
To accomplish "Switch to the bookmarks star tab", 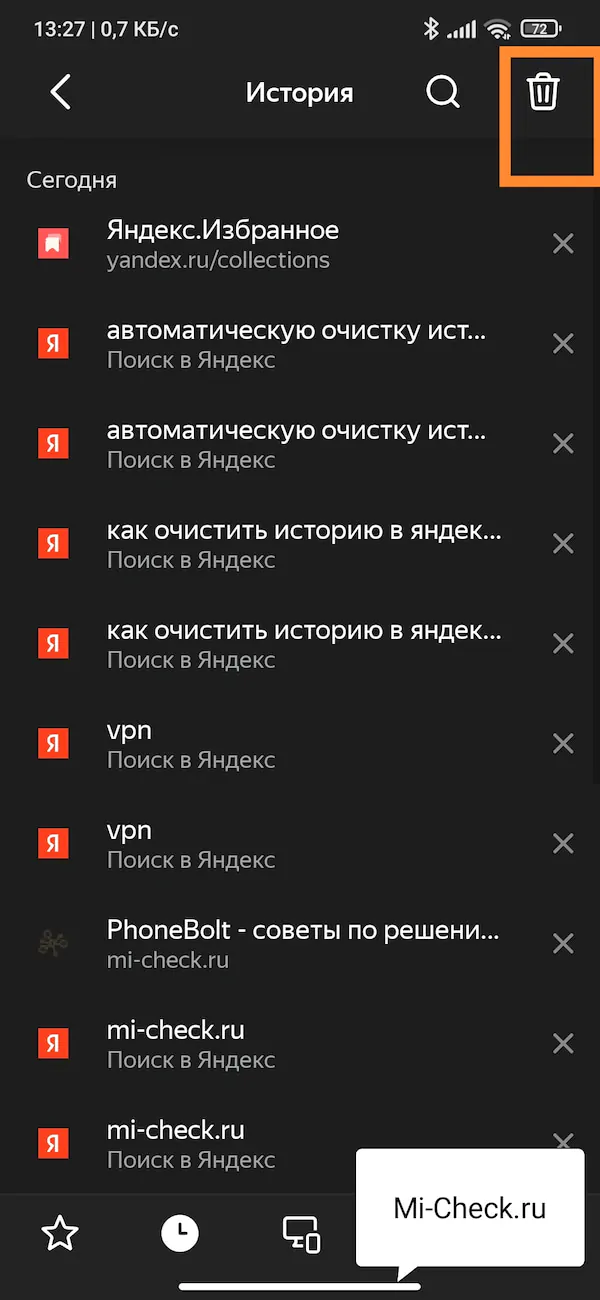I will [60, 1234].
